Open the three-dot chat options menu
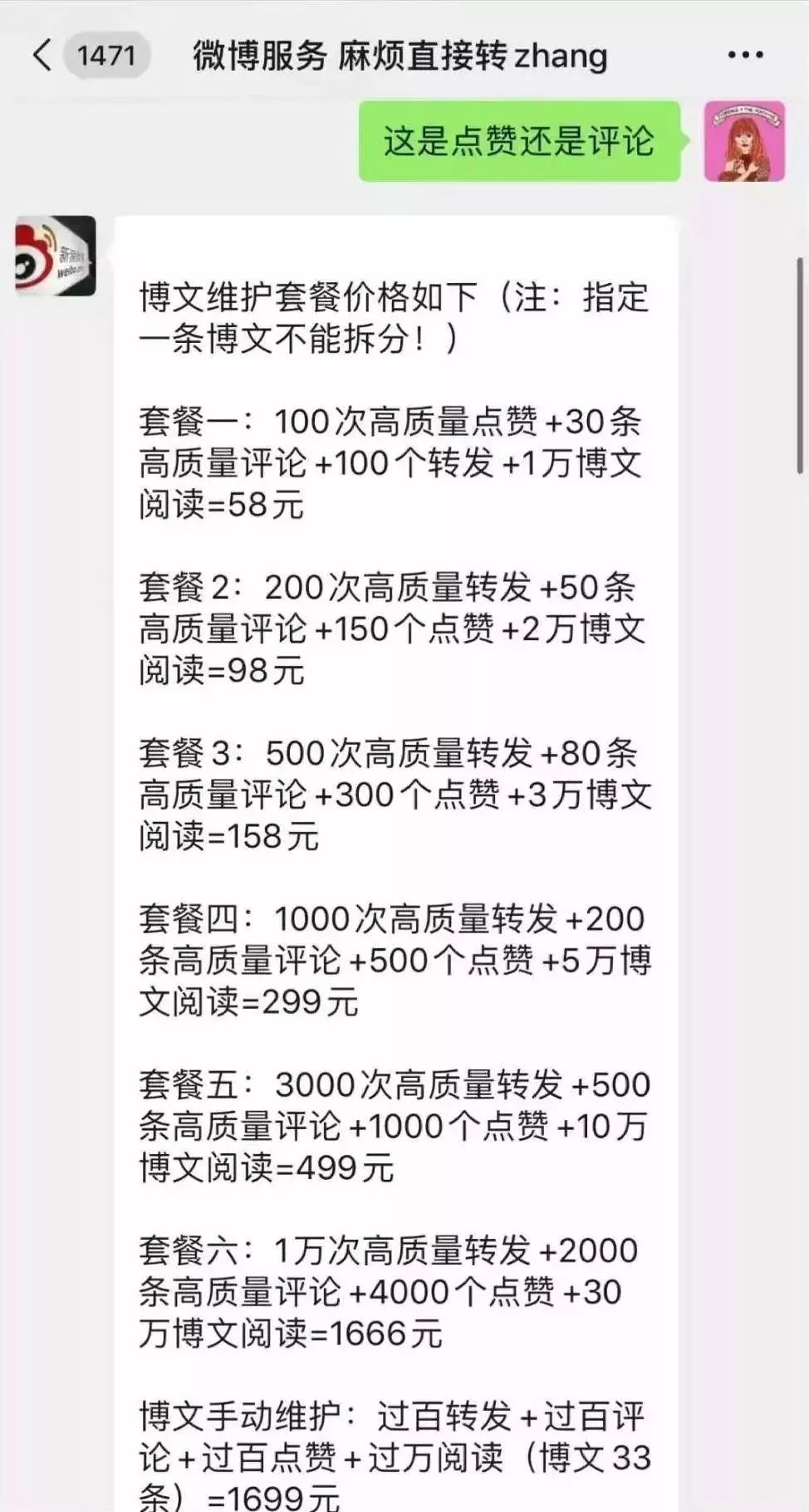The height and width of the screenshot is (1512, 809). 744,56
